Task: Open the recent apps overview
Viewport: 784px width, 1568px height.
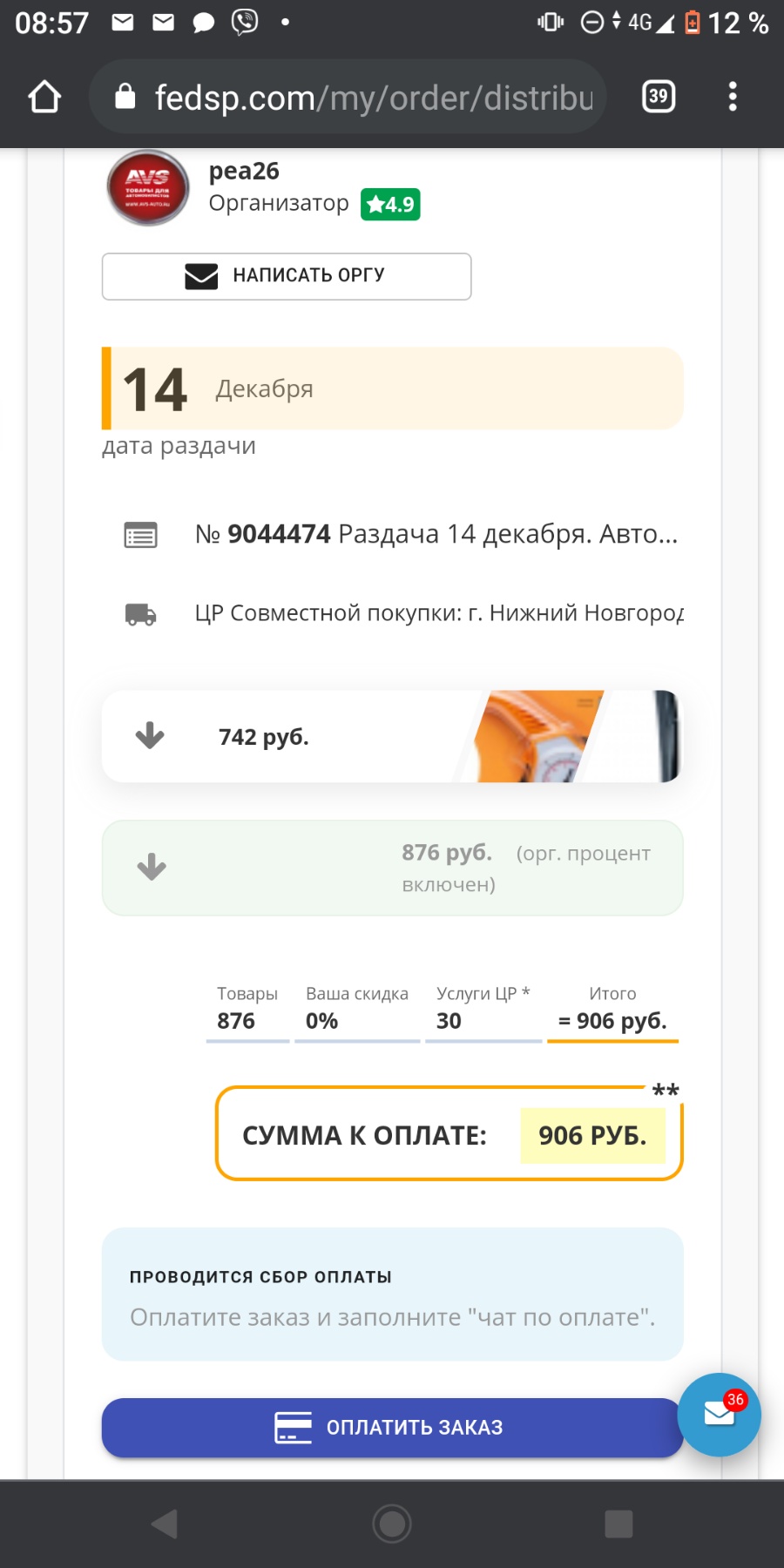Action: [618, 1524]
